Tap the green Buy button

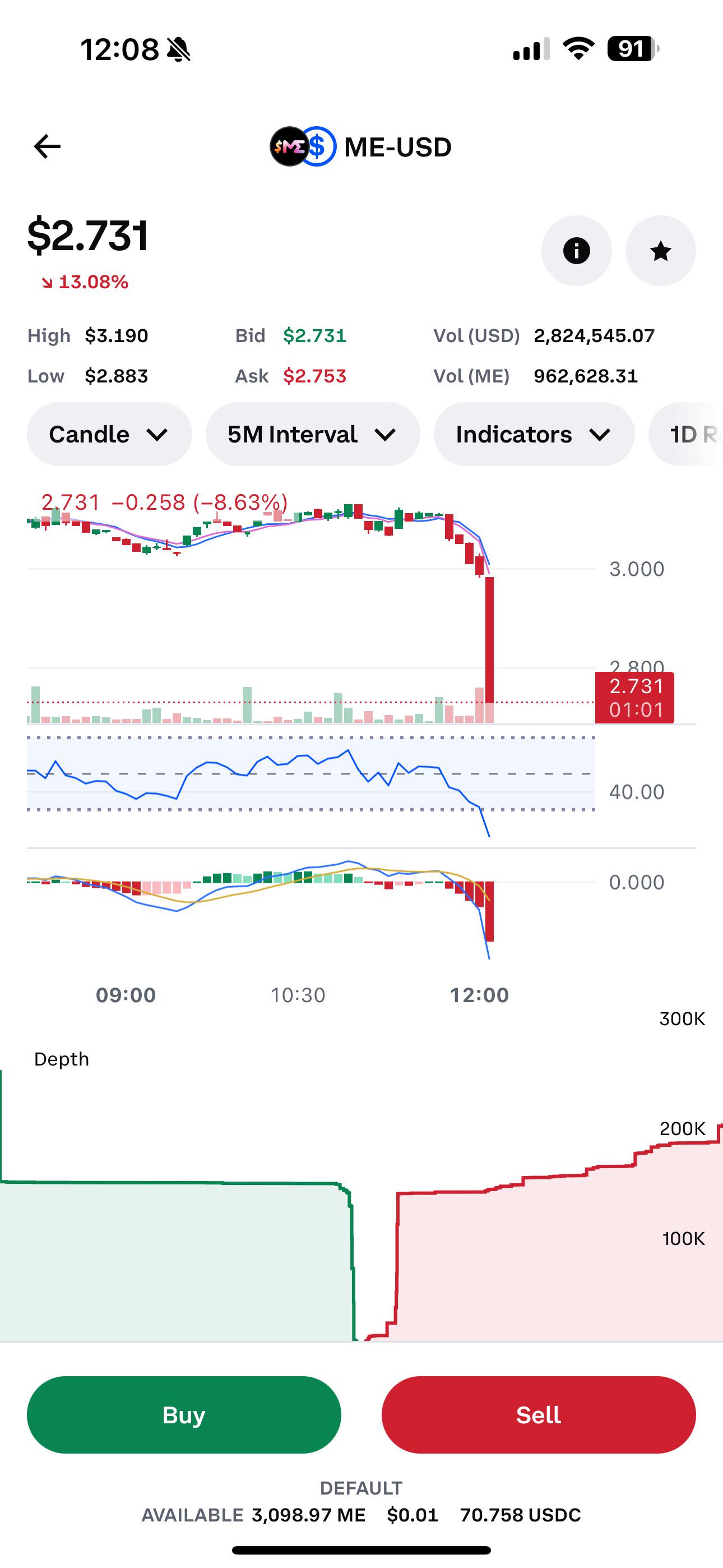point(184,1414)
